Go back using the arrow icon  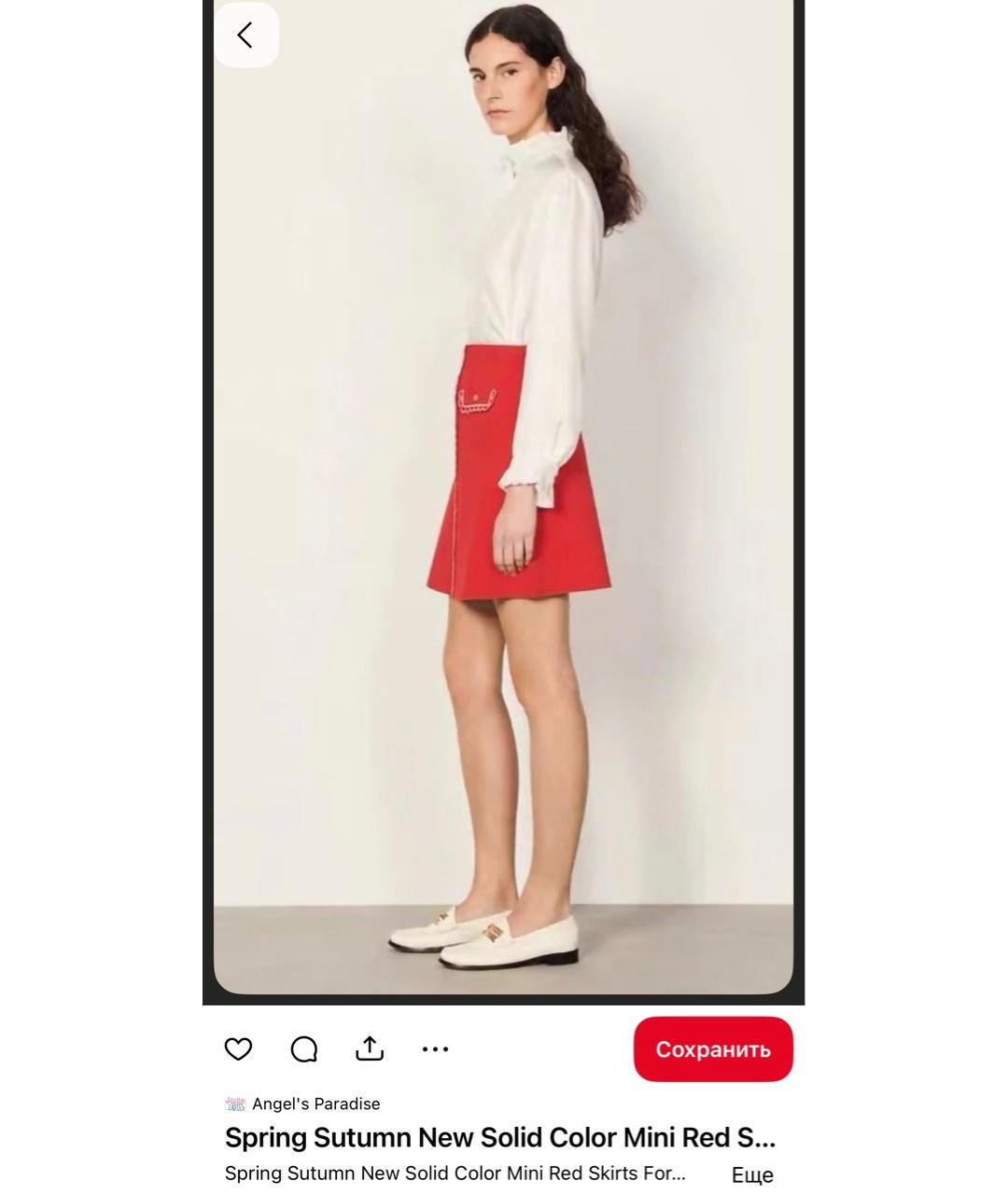click(245, 35)
